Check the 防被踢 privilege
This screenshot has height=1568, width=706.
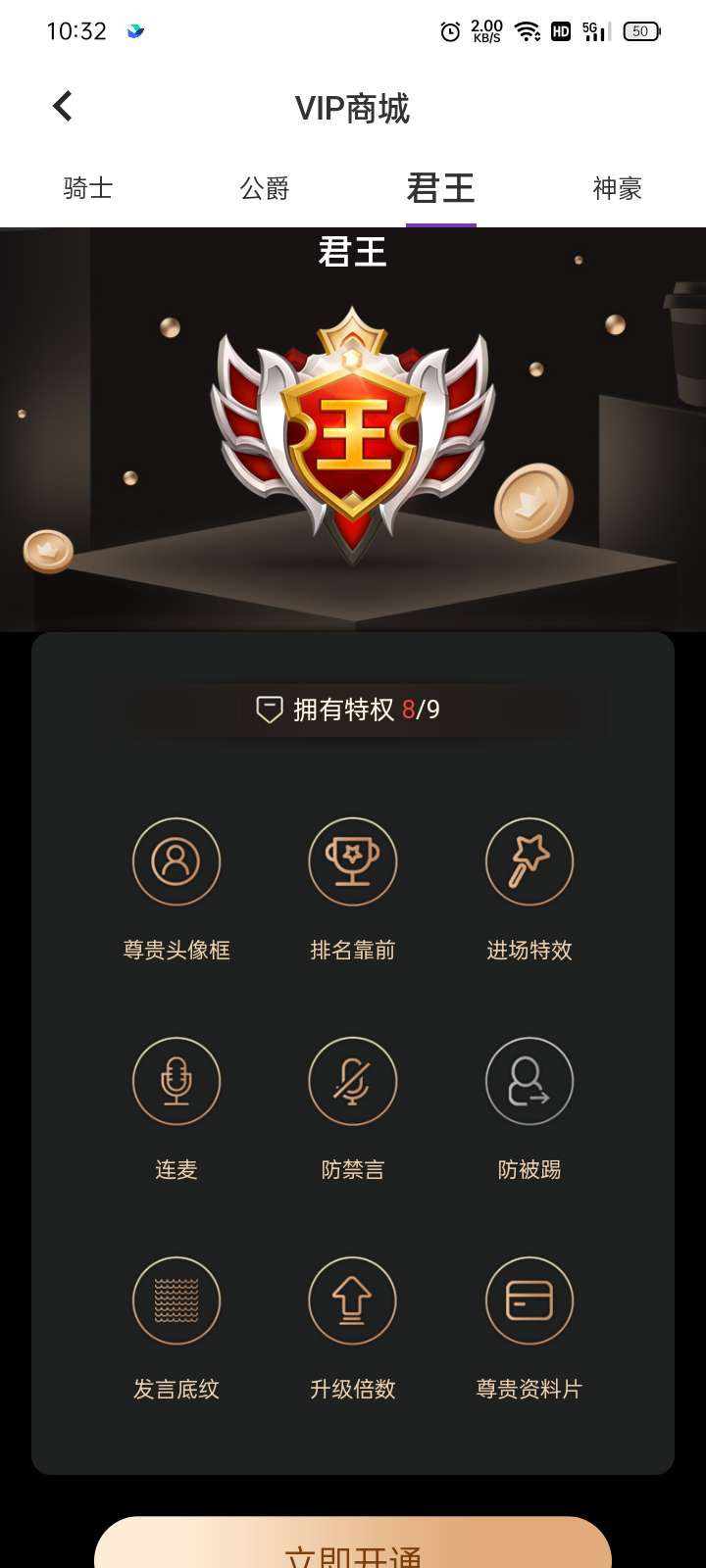pos(529,1082)
